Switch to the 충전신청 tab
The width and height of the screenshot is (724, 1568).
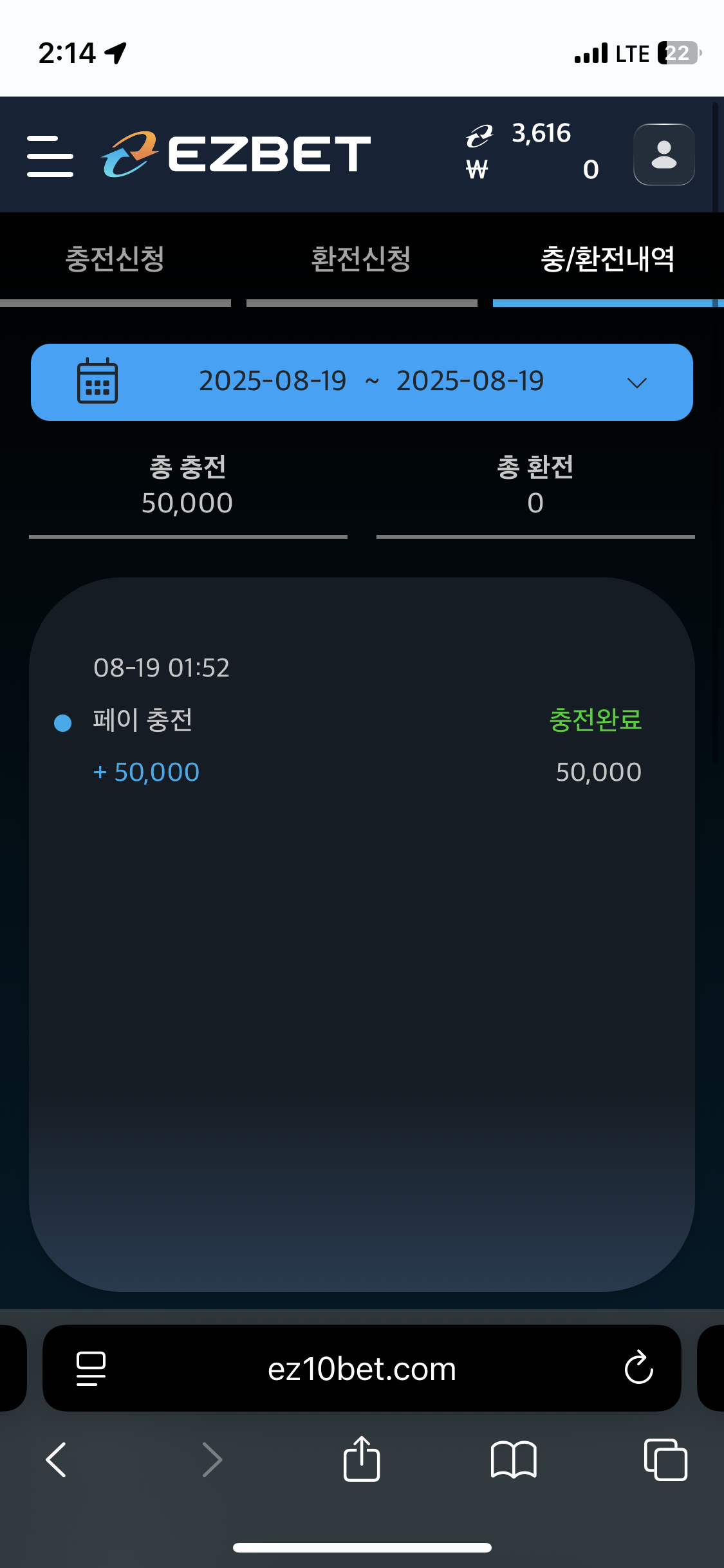click(115, 260)
